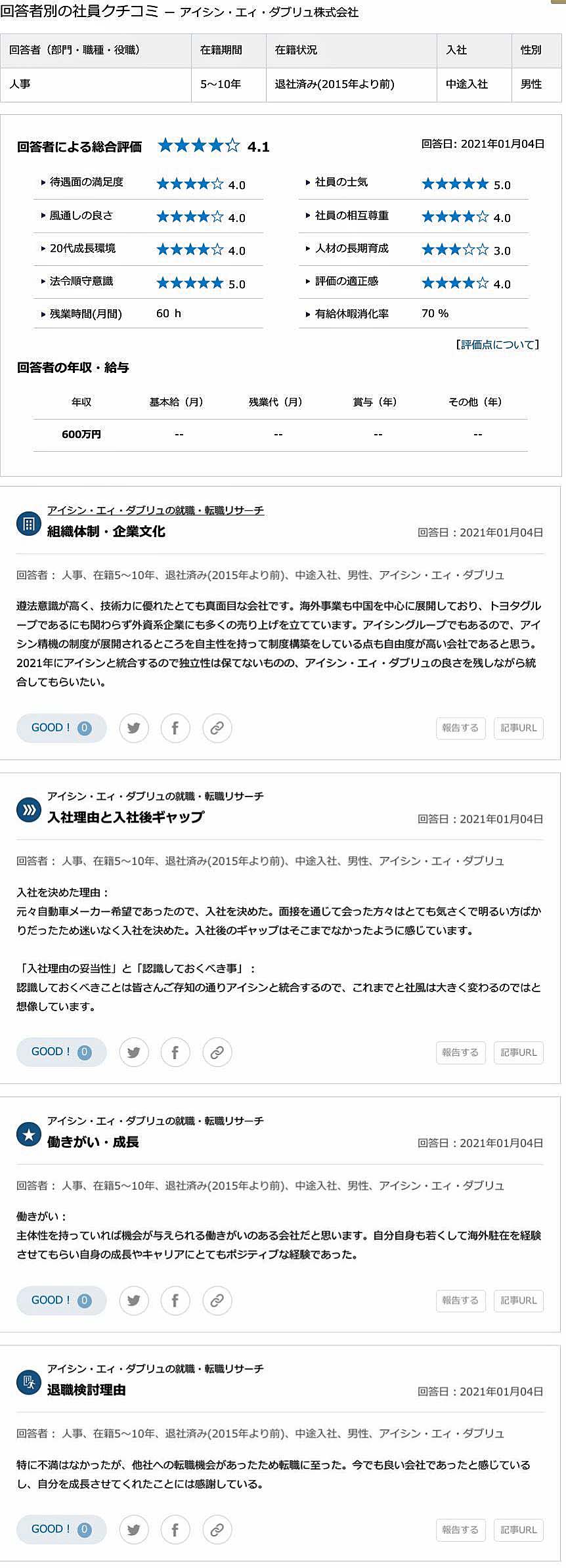This screenshot has height=1568, width=566.
Task: Report the 組織体制・企業文化 review with 報告する
Action: (x=460, y=728)
